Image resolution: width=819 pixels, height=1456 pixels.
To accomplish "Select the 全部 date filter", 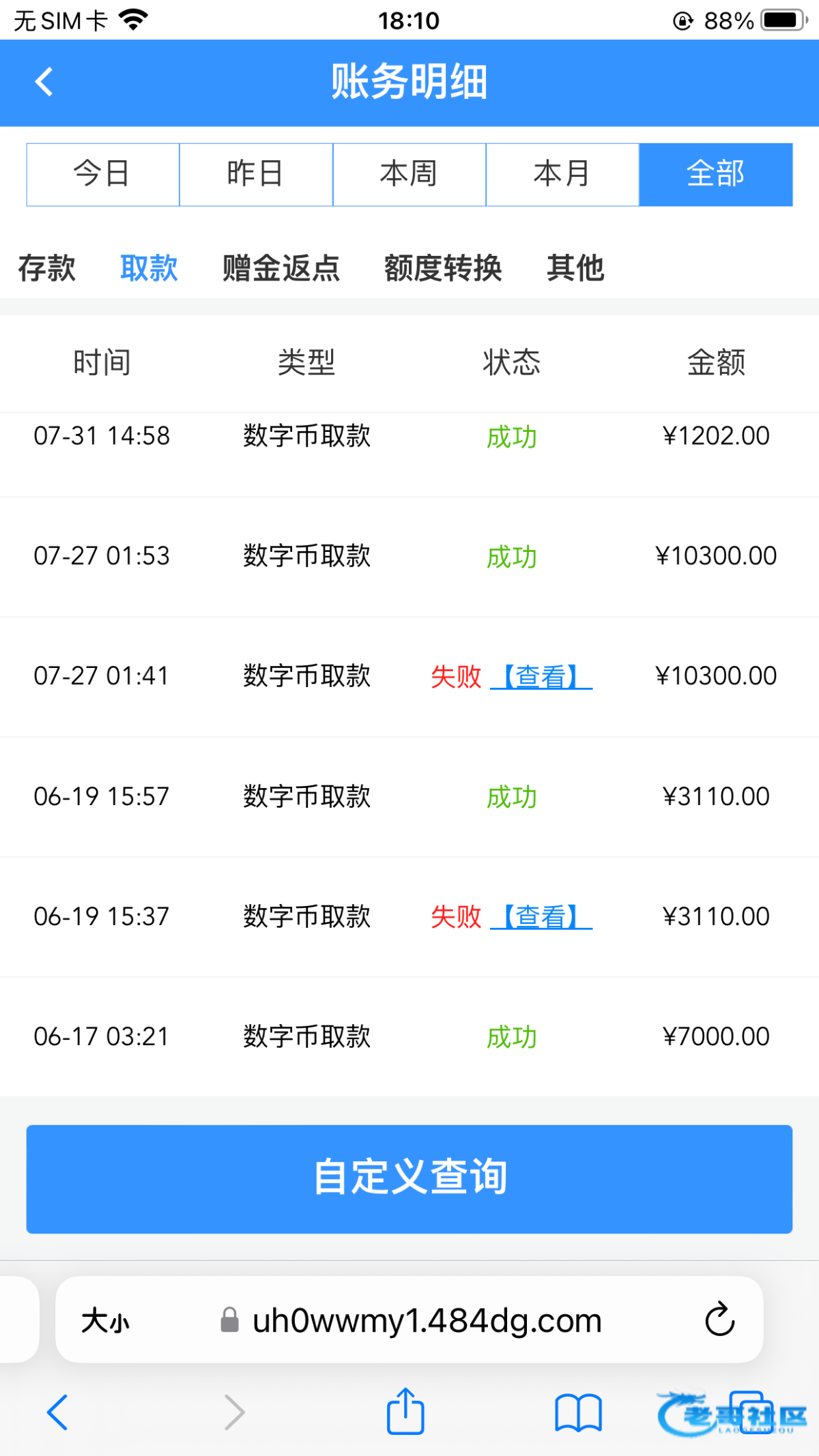I will (715, 174).
